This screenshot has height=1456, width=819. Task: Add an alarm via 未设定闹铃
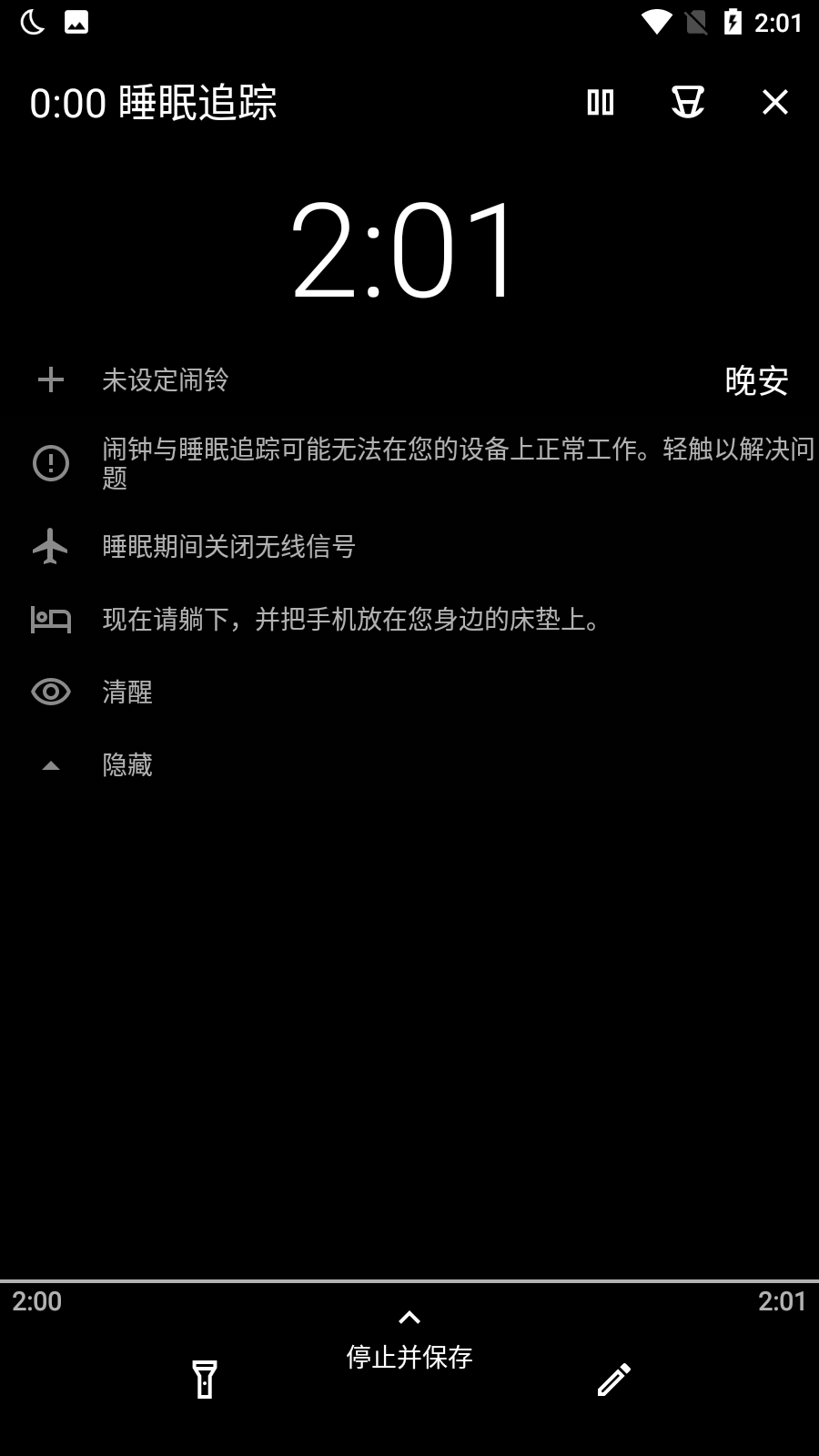coord(164,380)
